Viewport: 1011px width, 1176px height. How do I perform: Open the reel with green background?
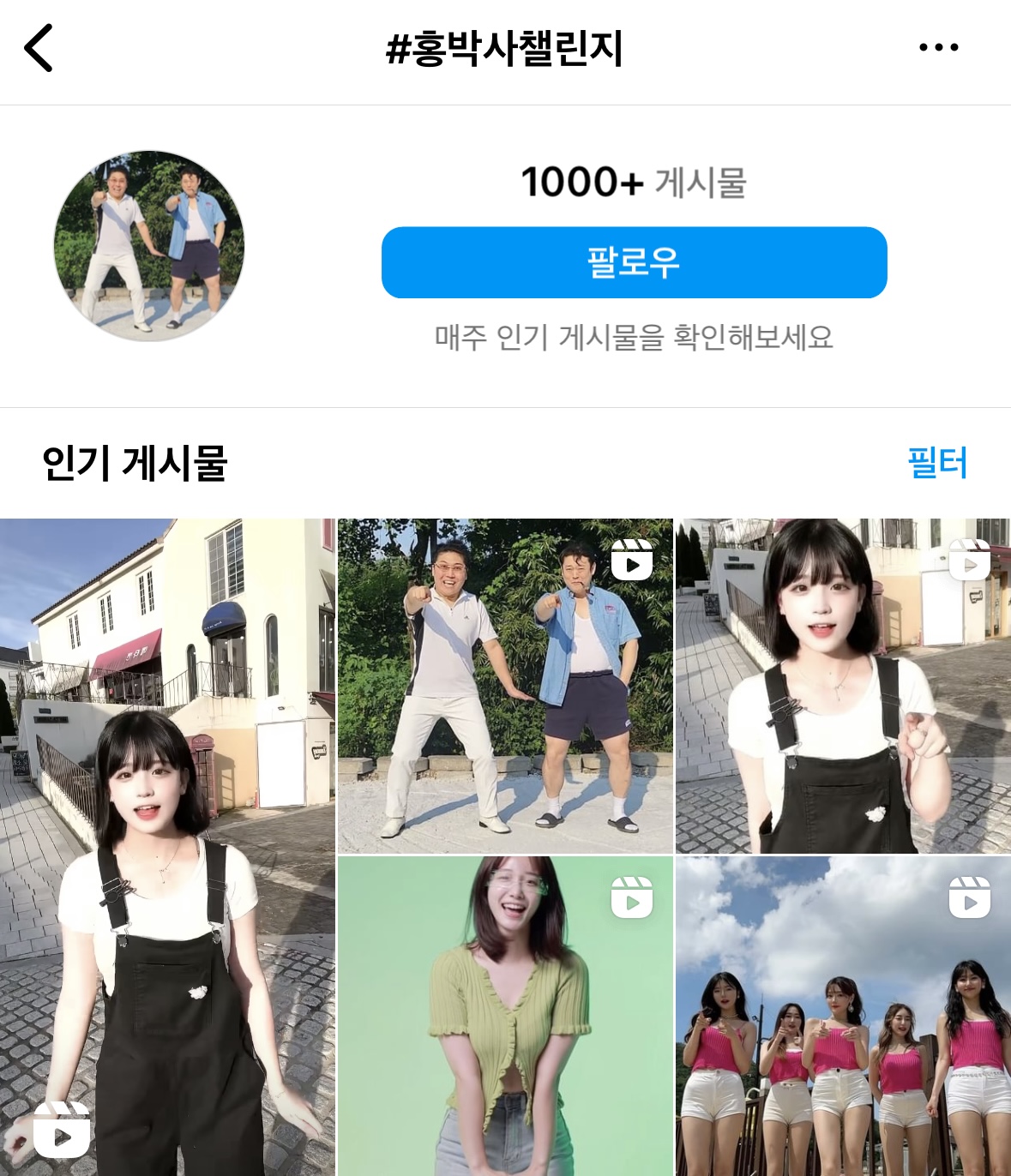(x=505, y=1016)
